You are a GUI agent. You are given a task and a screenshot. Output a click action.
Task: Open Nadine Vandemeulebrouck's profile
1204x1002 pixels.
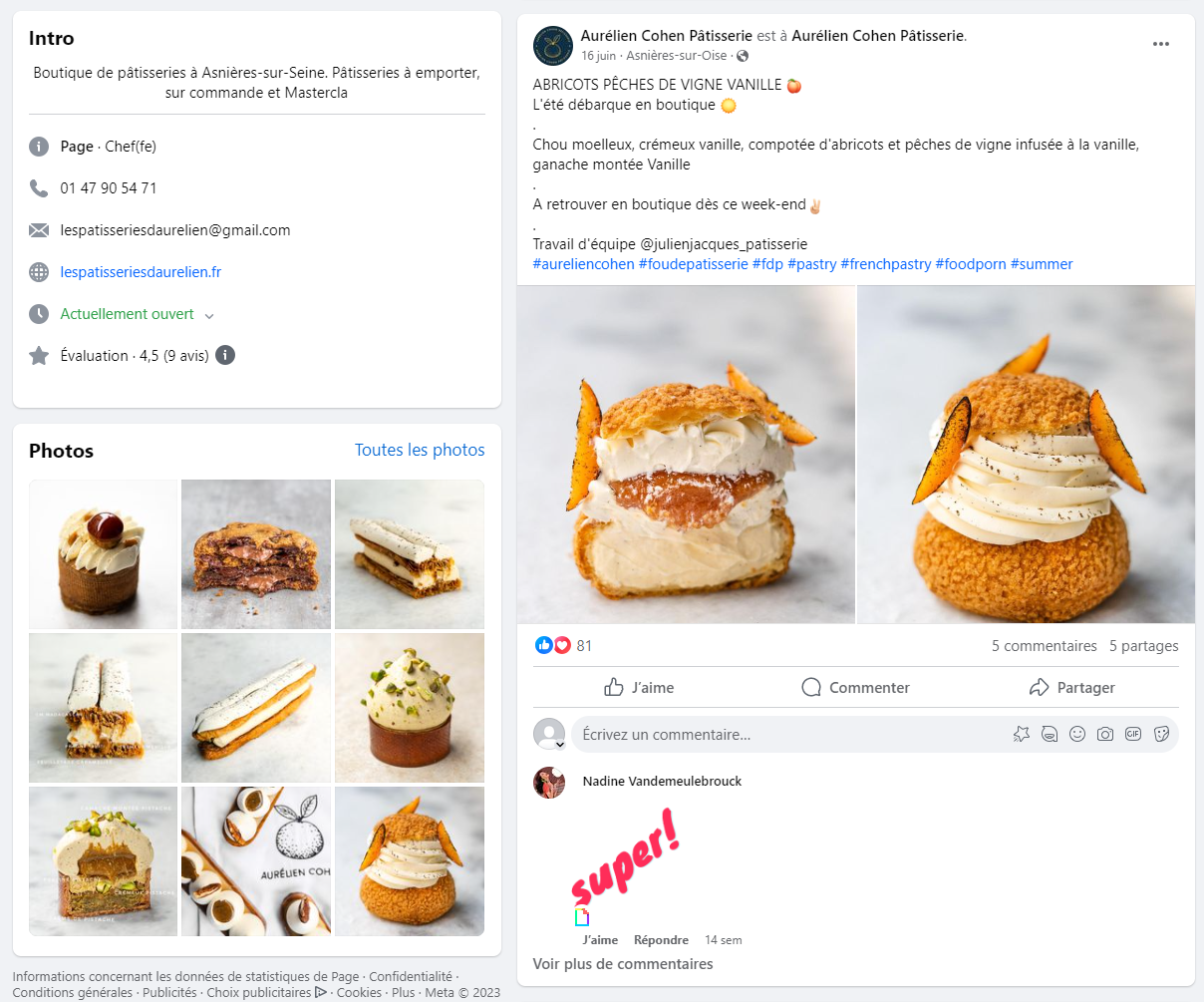662,782
